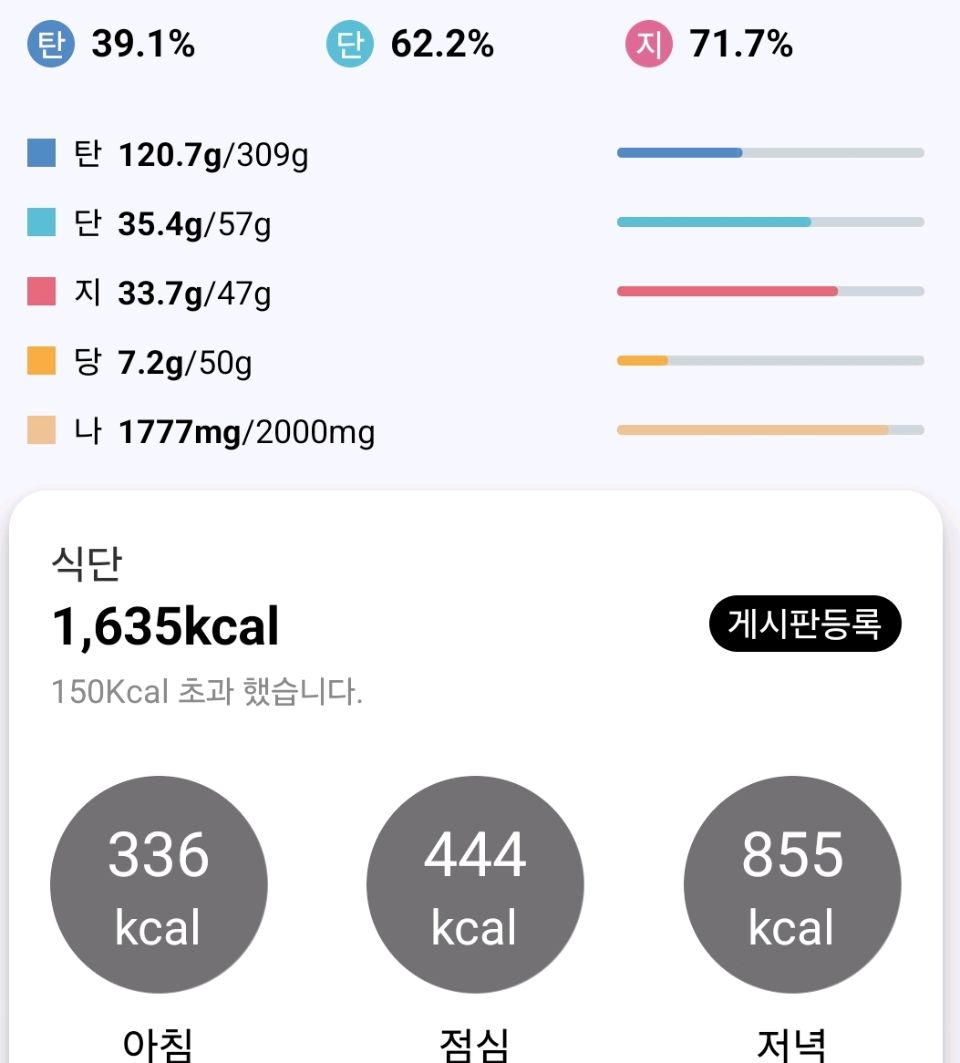Open the 아침 336 kcal meal
Screen dimensions: 960x1063
click(x=158, y=885)
